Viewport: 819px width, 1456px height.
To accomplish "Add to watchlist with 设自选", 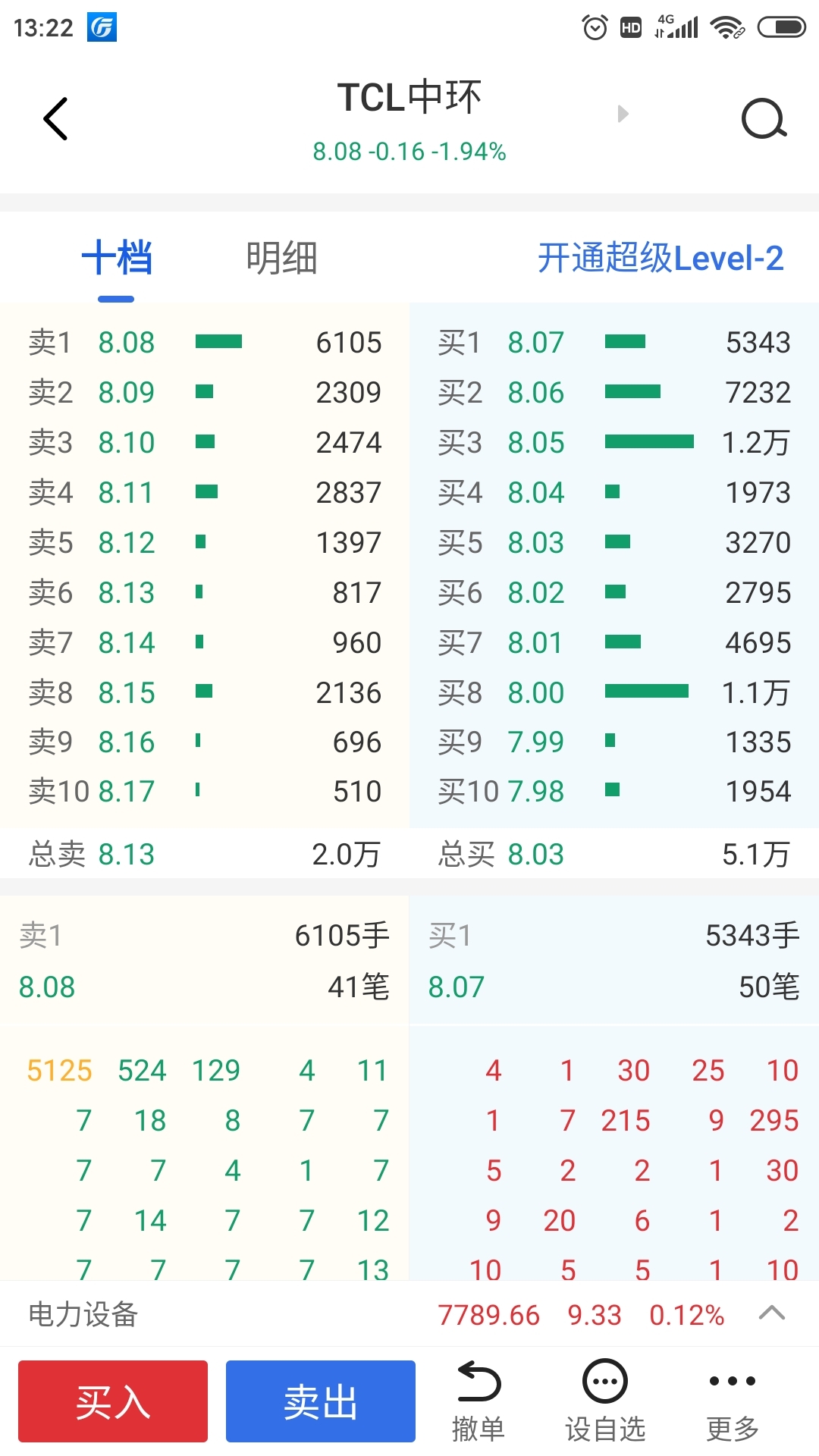I will tap(605, 1402).
